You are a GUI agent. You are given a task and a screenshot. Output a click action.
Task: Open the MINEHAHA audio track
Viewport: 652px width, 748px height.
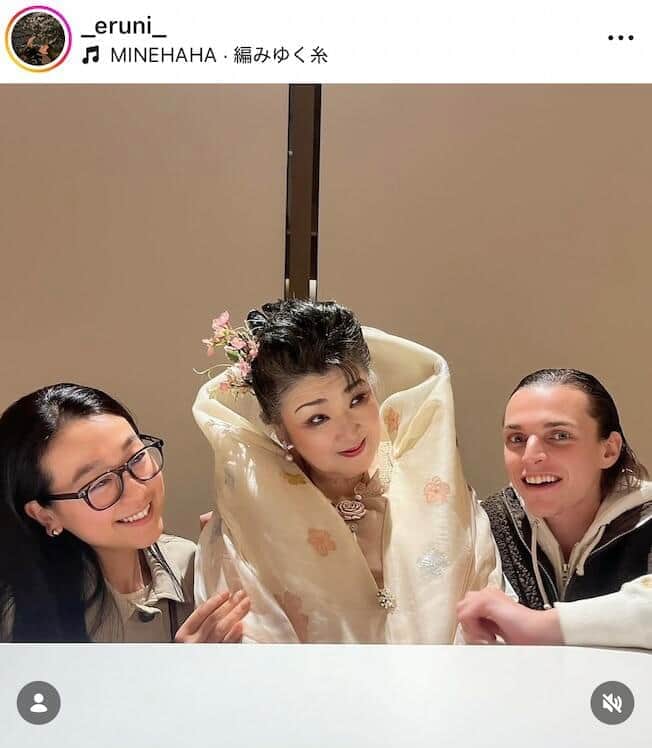tap(204, 55)
